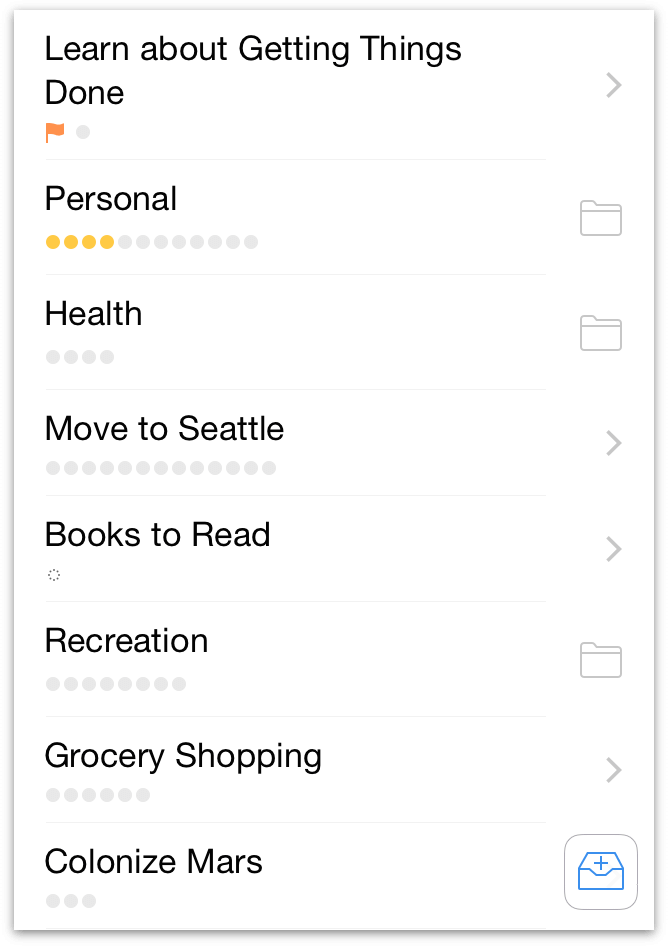Image resolution: width=668 pixels, height=946 pixels.
Task: Add a new item to the inbox
Action: pyautogui.click(x=601, y=871)
